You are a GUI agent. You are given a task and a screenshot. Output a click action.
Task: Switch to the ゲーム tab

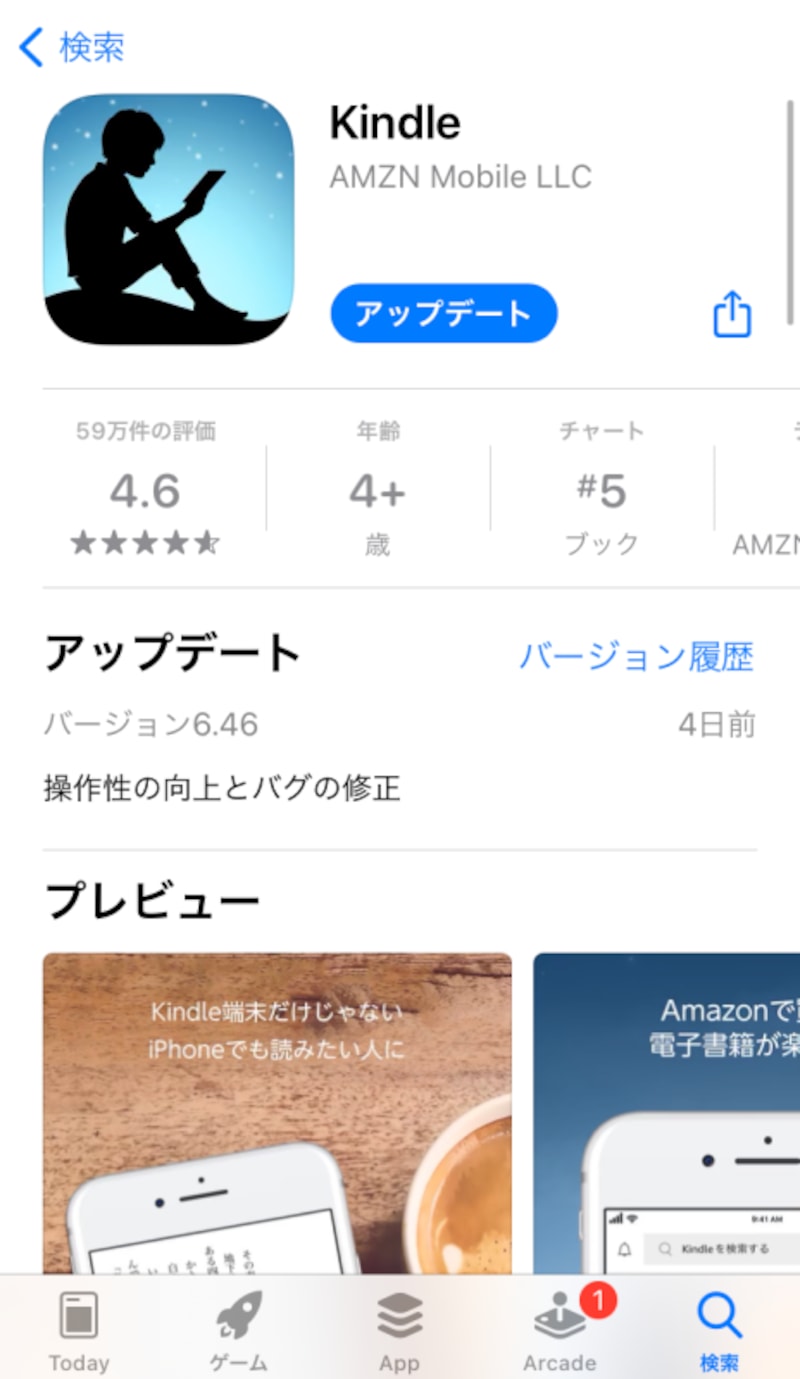click(239, 1331)
